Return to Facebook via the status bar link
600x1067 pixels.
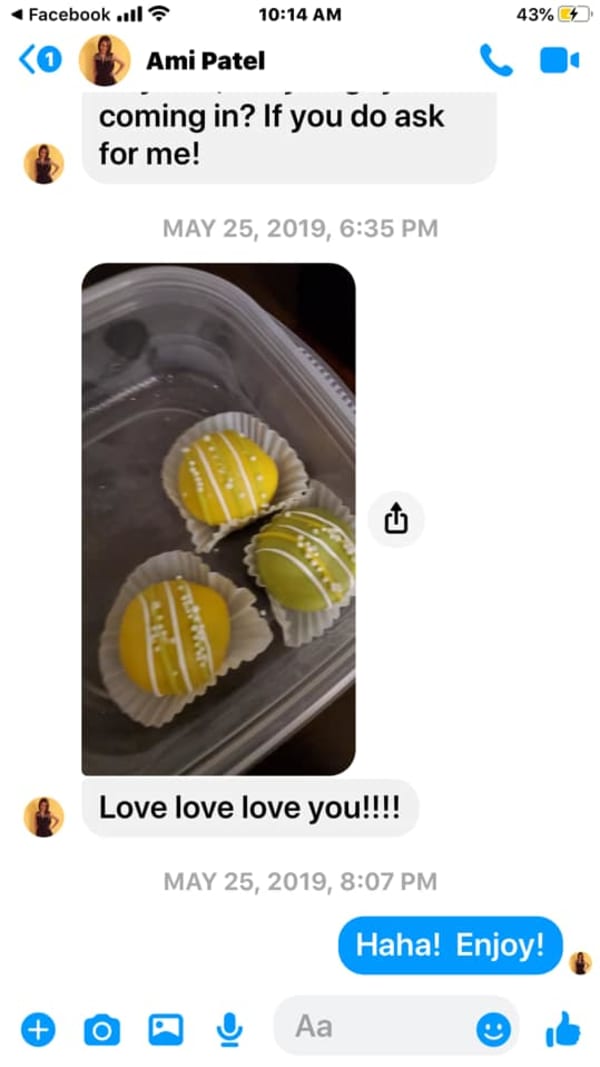[x=60, y=14]
